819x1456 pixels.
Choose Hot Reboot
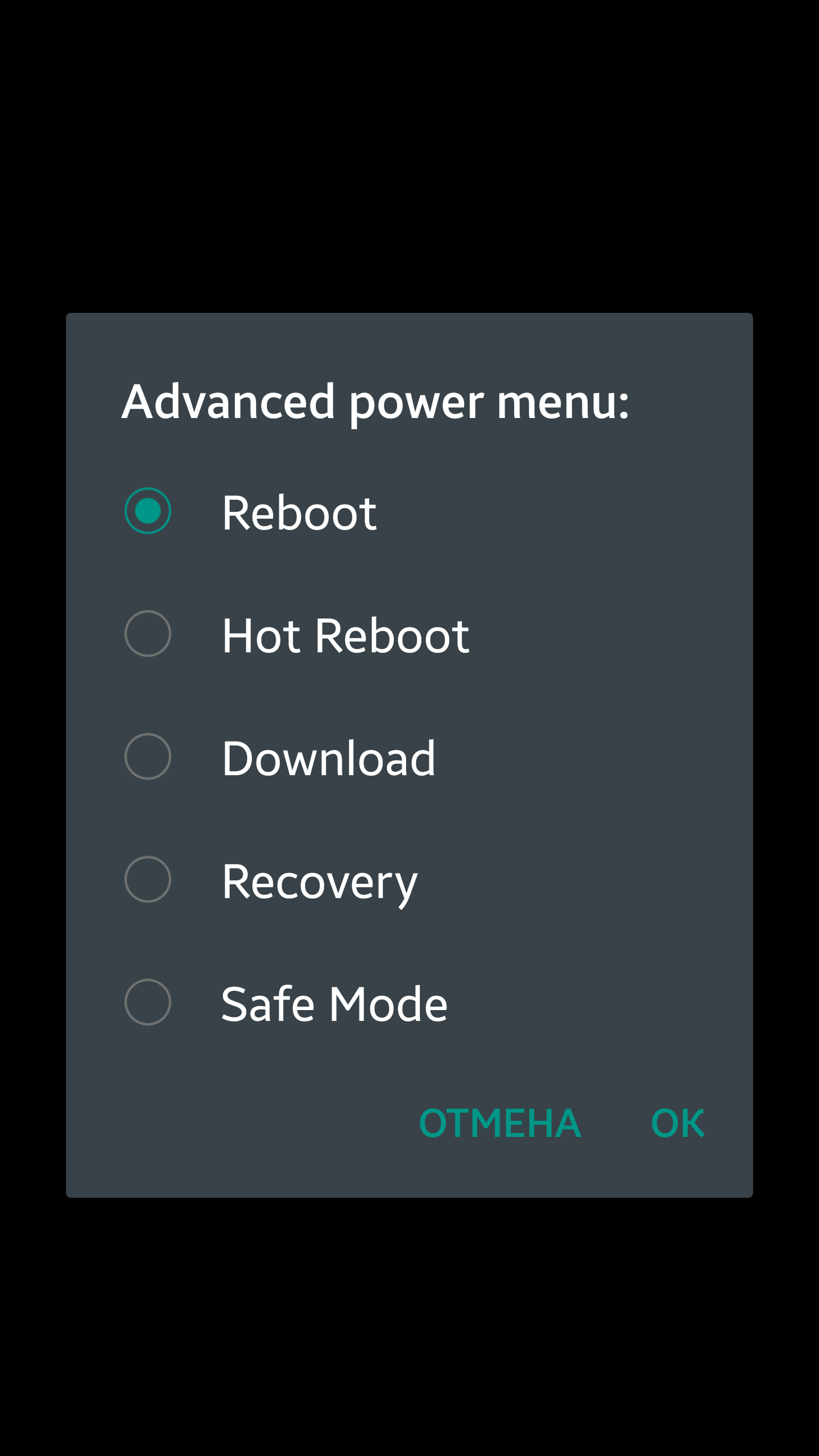409,634
